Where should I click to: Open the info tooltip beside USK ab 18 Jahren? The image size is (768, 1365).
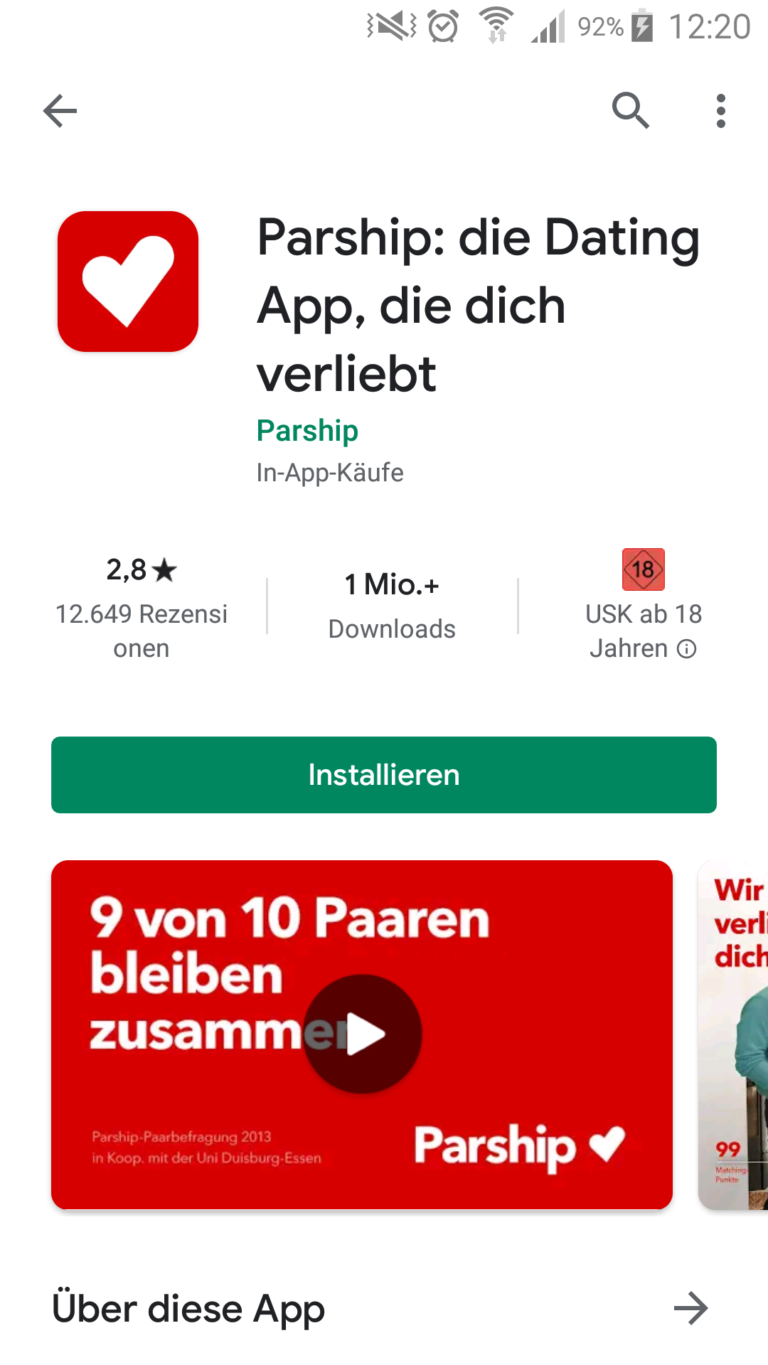(688, 648)
